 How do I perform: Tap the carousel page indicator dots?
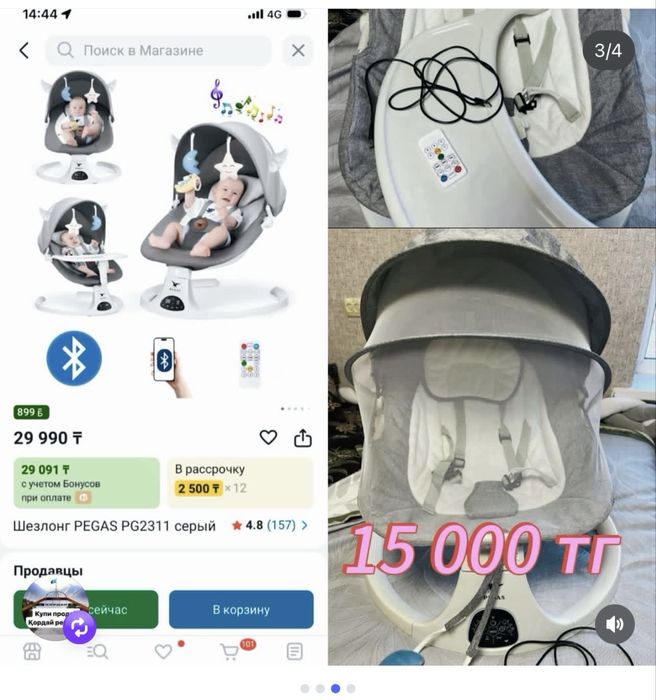[x=328, y=688]
